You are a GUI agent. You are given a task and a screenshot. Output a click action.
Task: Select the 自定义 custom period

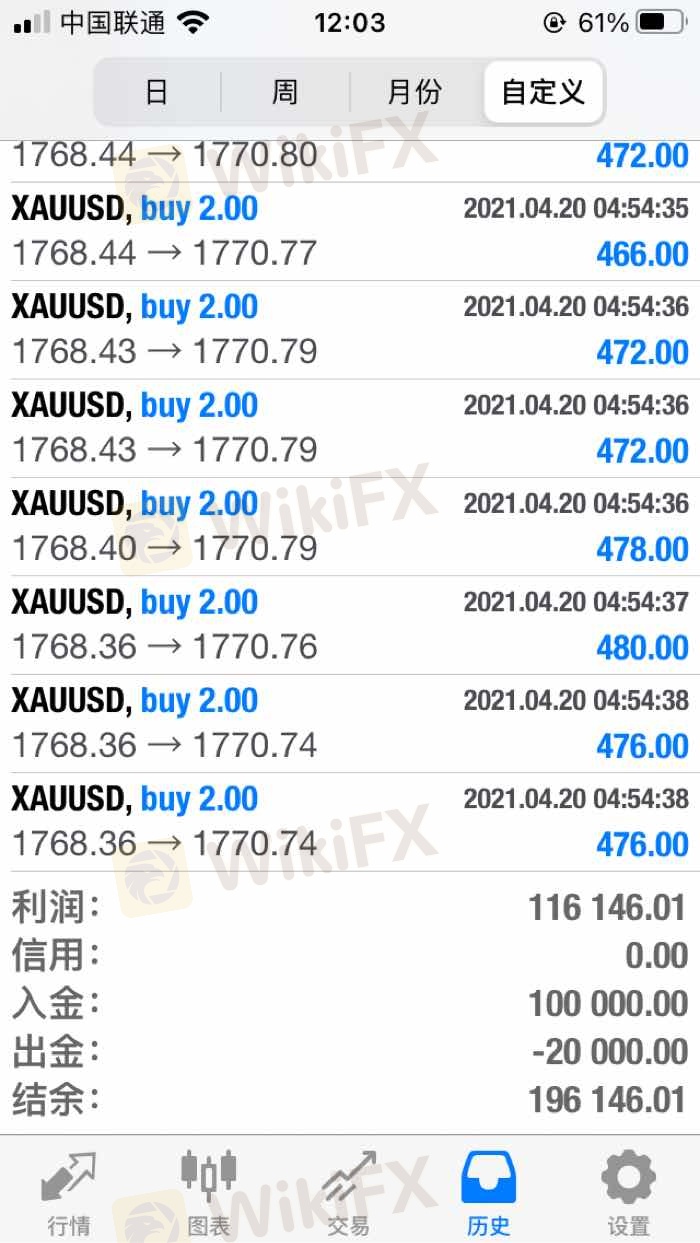click(543, 93)
